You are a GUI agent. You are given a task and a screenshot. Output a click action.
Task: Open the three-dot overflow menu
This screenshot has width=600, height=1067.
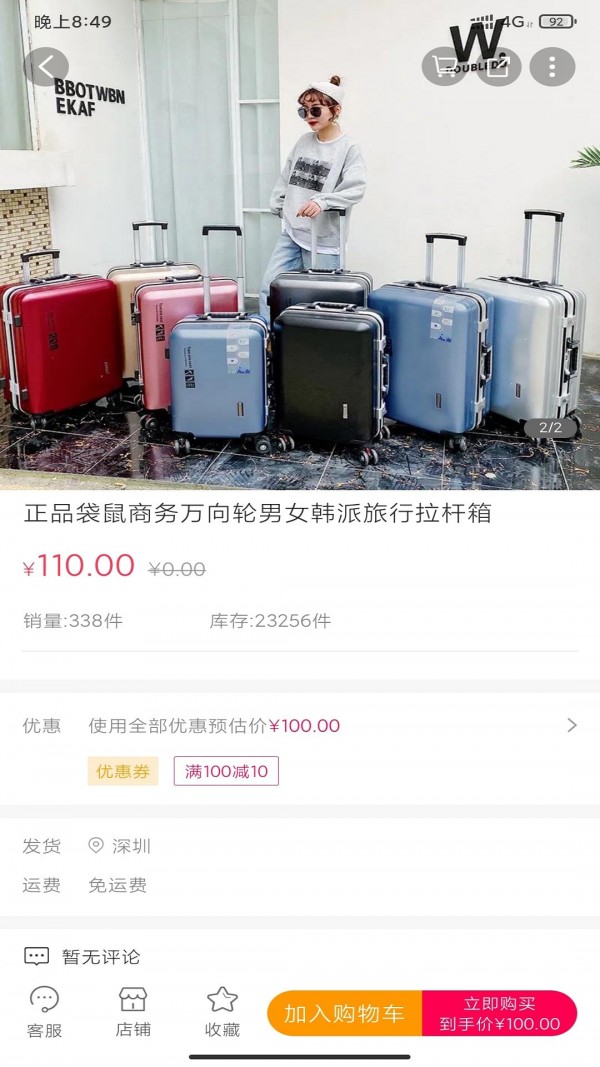552,67
